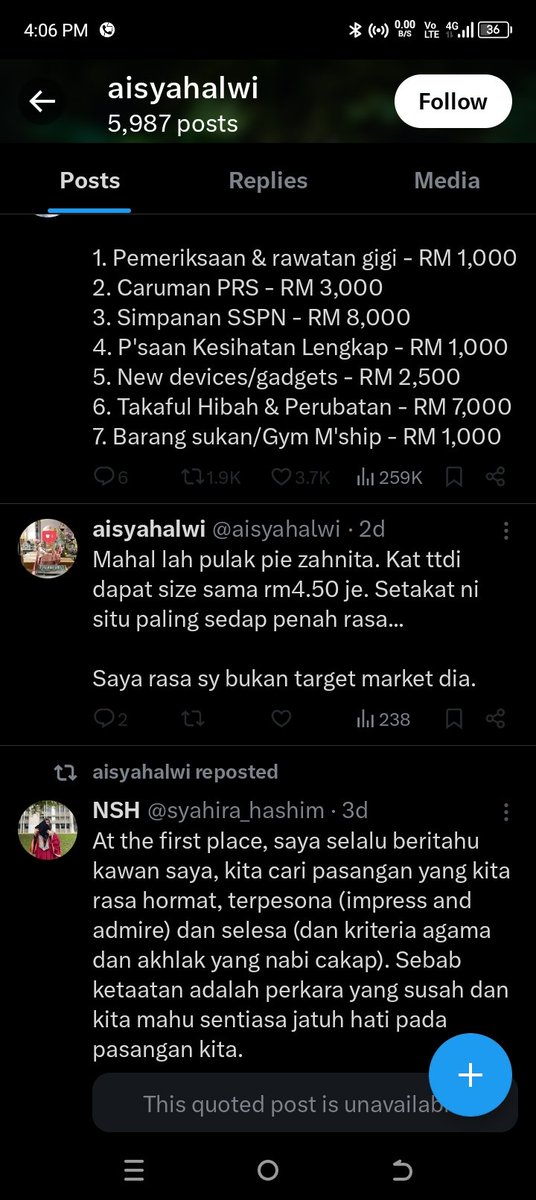Viewport: 536px width, 1200px height.
Task: Open overflow menu on NSH's post
Action: (506, 811)
